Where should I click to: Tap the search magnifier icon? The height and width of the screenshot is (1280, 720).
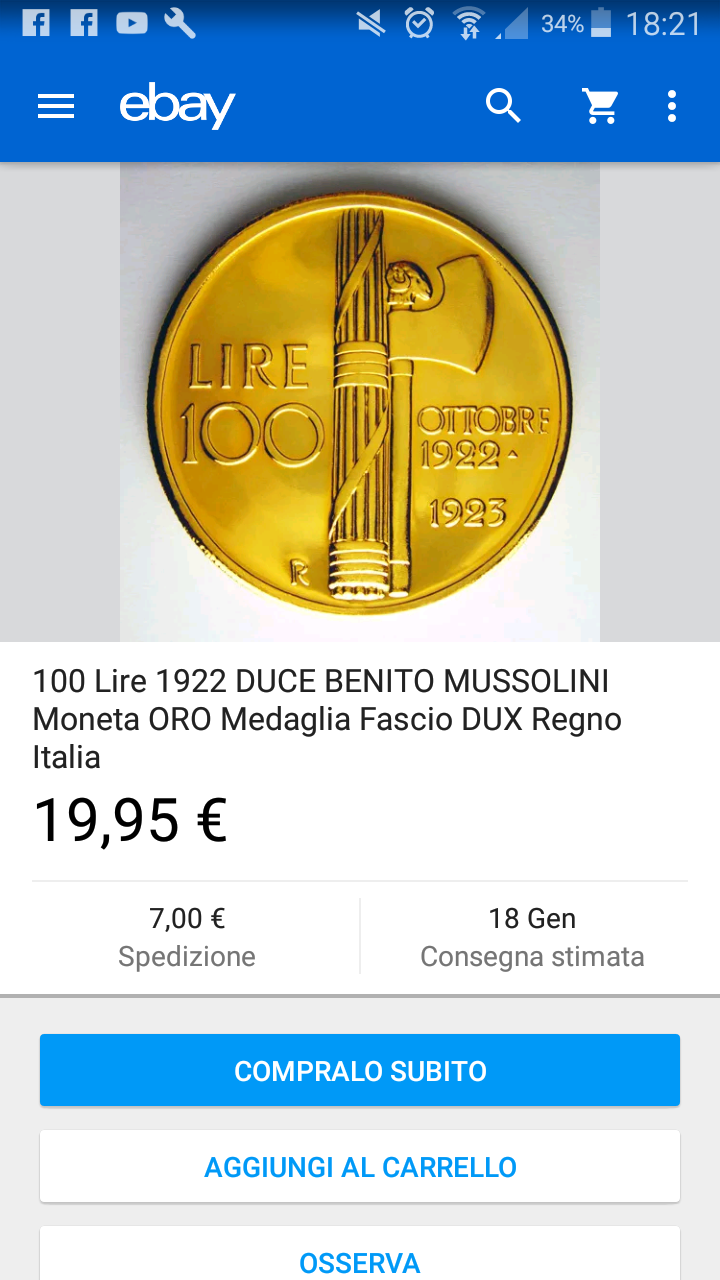503,105
